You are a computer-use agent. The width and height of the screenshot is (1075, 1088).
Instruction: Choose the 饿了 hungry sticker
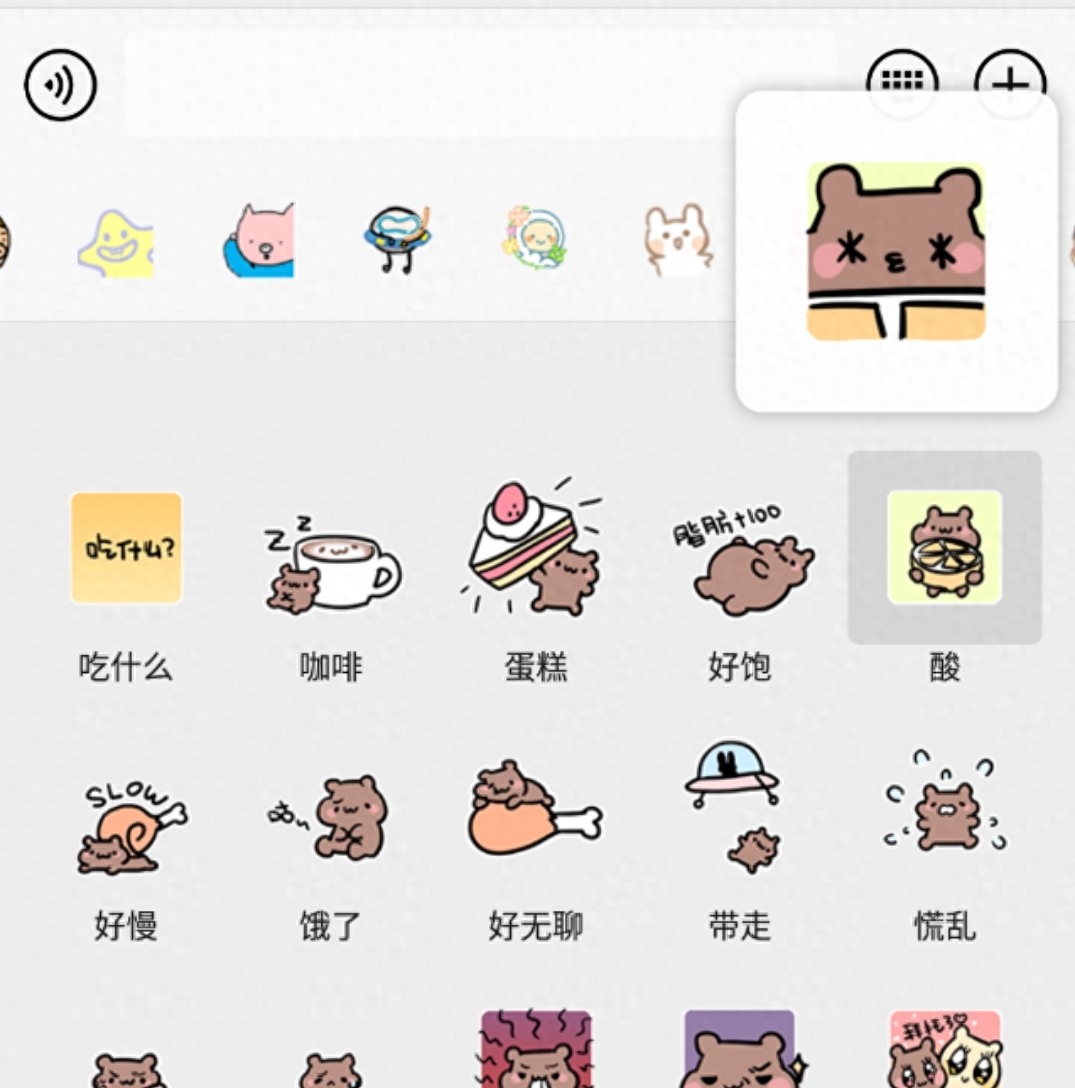[331, 818]
